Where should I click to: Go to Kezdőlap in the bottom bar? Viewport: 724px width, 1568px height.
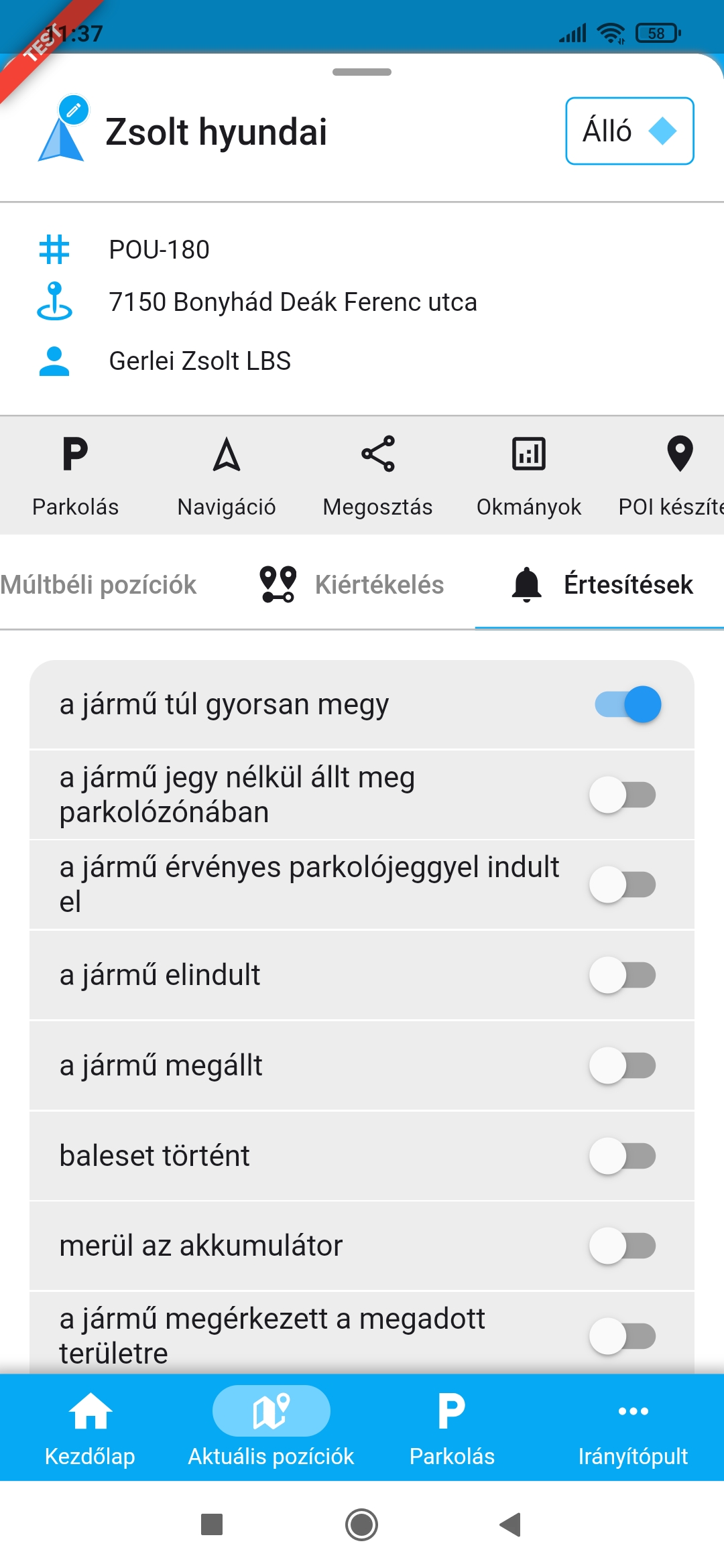click(90, 1427)
